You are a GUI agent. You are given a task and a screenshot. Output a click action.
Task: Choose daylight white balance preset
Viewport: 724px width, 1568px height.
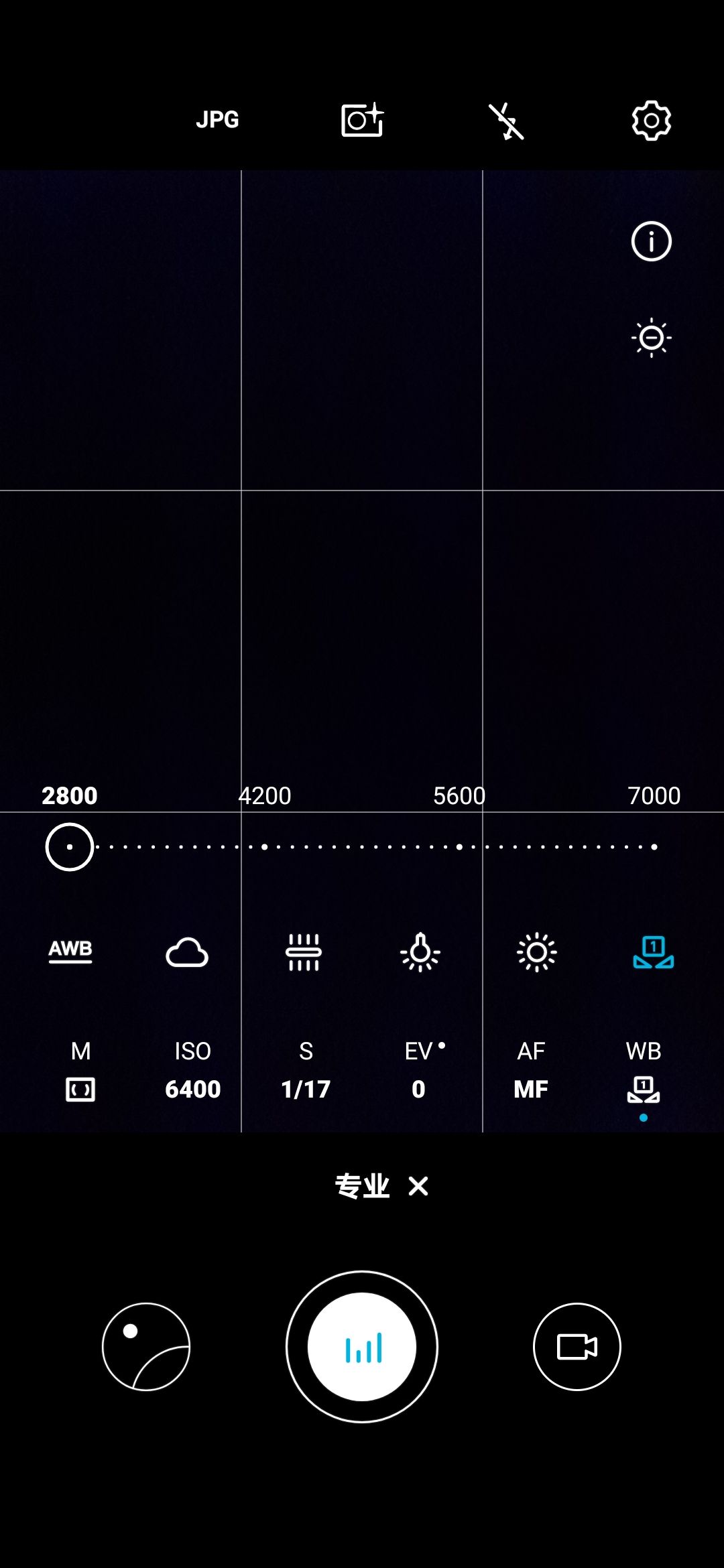point(536,952)
